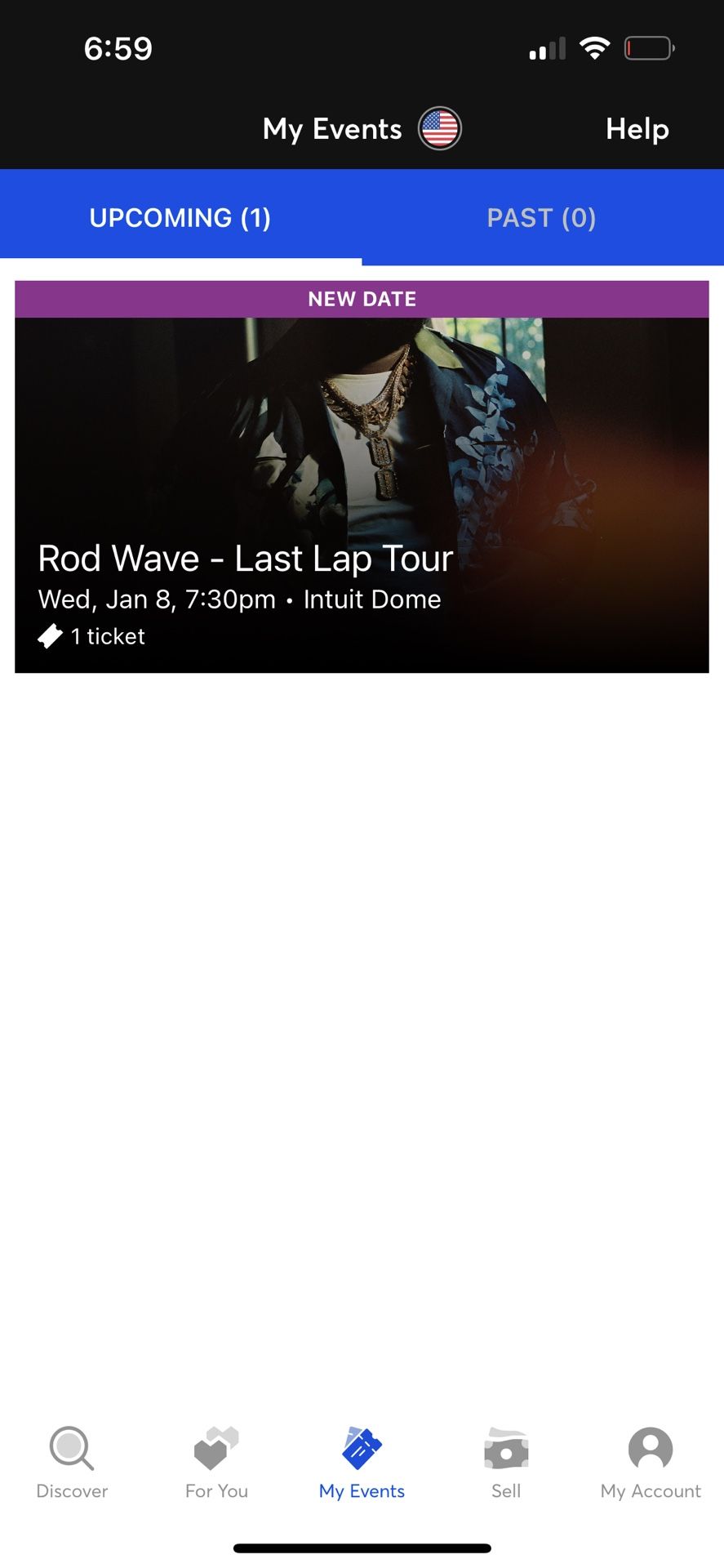Tap the 1 ticket label

point(108,636)
